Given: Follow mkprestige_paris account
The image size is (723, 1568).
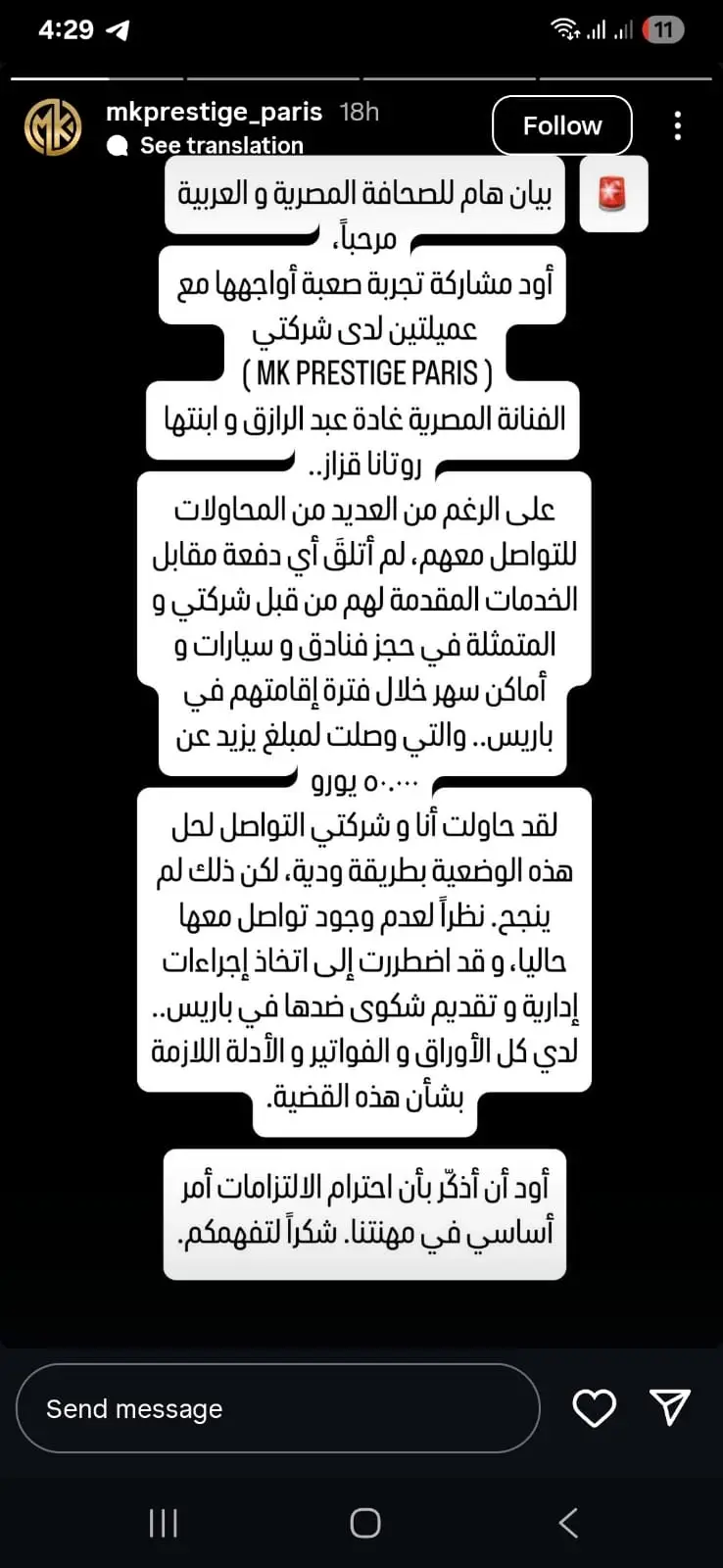Looking at the screenshot, I should (561, 125).
